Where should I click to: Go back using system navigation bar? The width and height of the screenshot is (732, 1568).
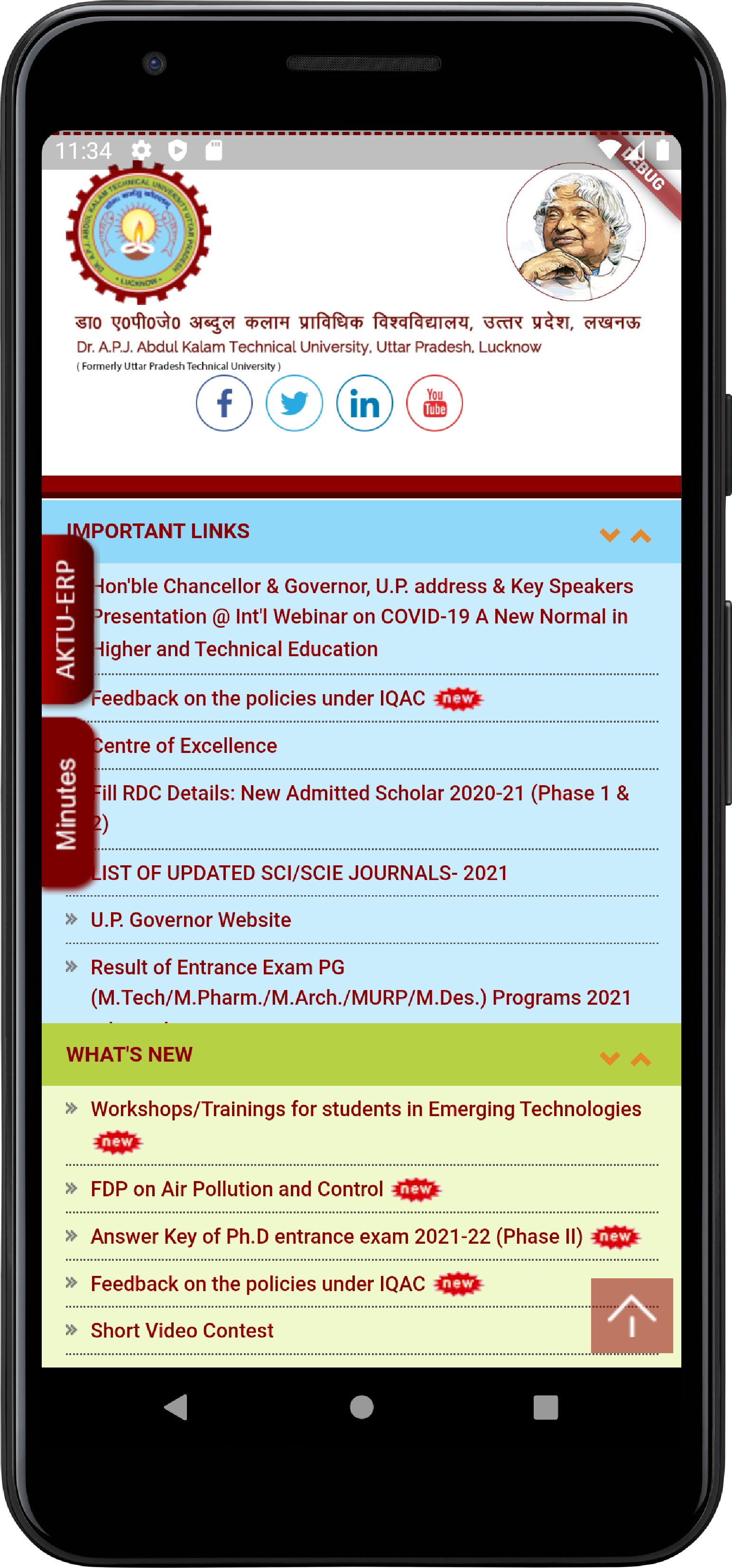pos(176,1407)
